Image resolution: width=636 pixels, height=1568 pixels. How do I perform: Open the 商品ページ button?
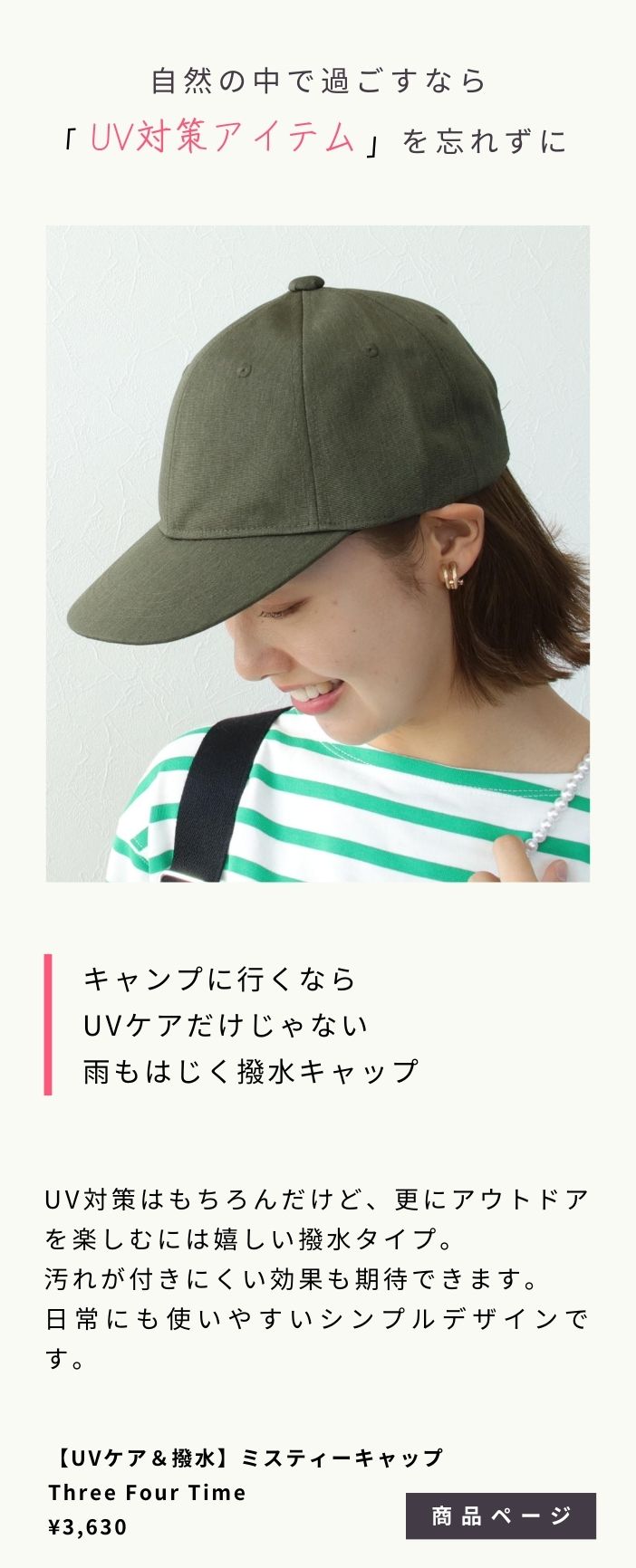pos(500,1515)
